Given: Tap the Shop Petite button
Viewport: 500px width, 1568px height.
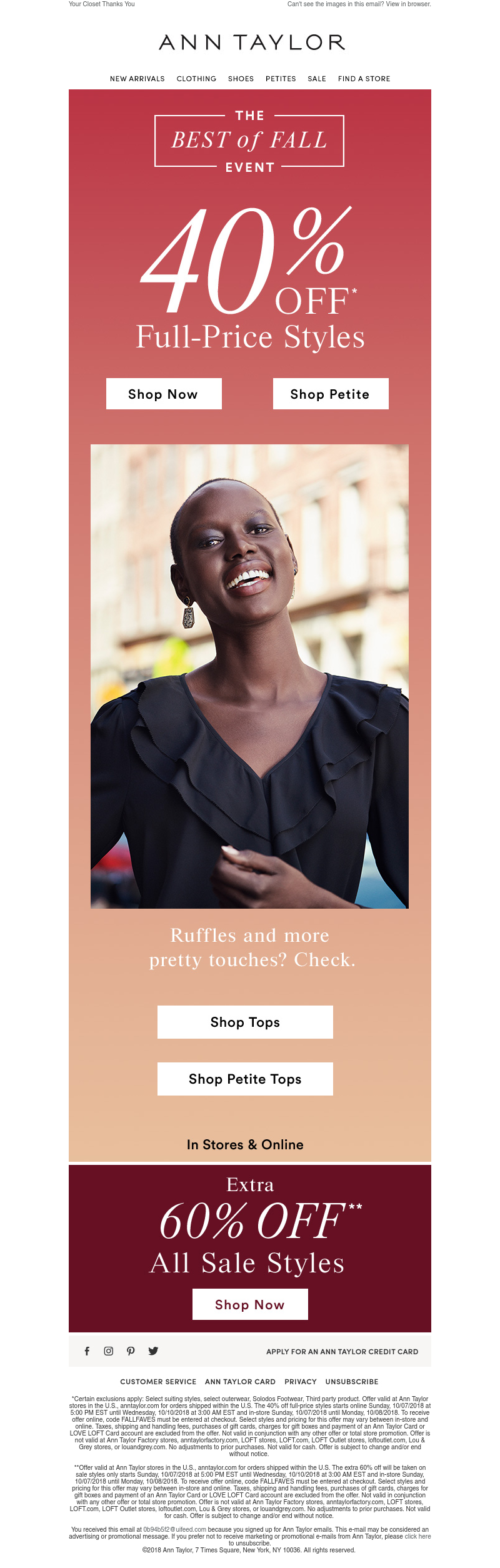Looking at the screenshot, I should (x=330, y=394).
